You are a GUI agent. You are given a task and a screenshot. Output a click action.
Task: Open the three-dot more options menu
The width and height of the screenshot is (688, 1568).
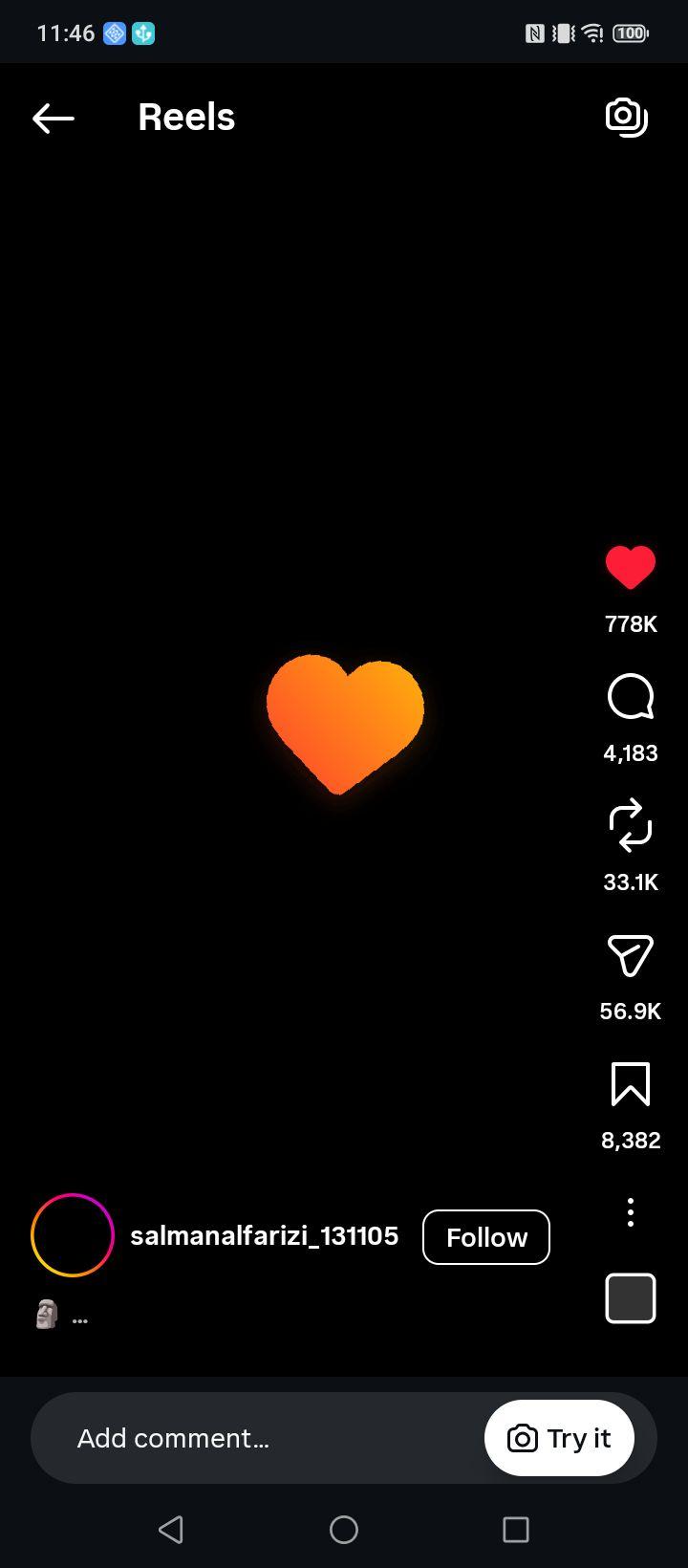pos(631,1212)
